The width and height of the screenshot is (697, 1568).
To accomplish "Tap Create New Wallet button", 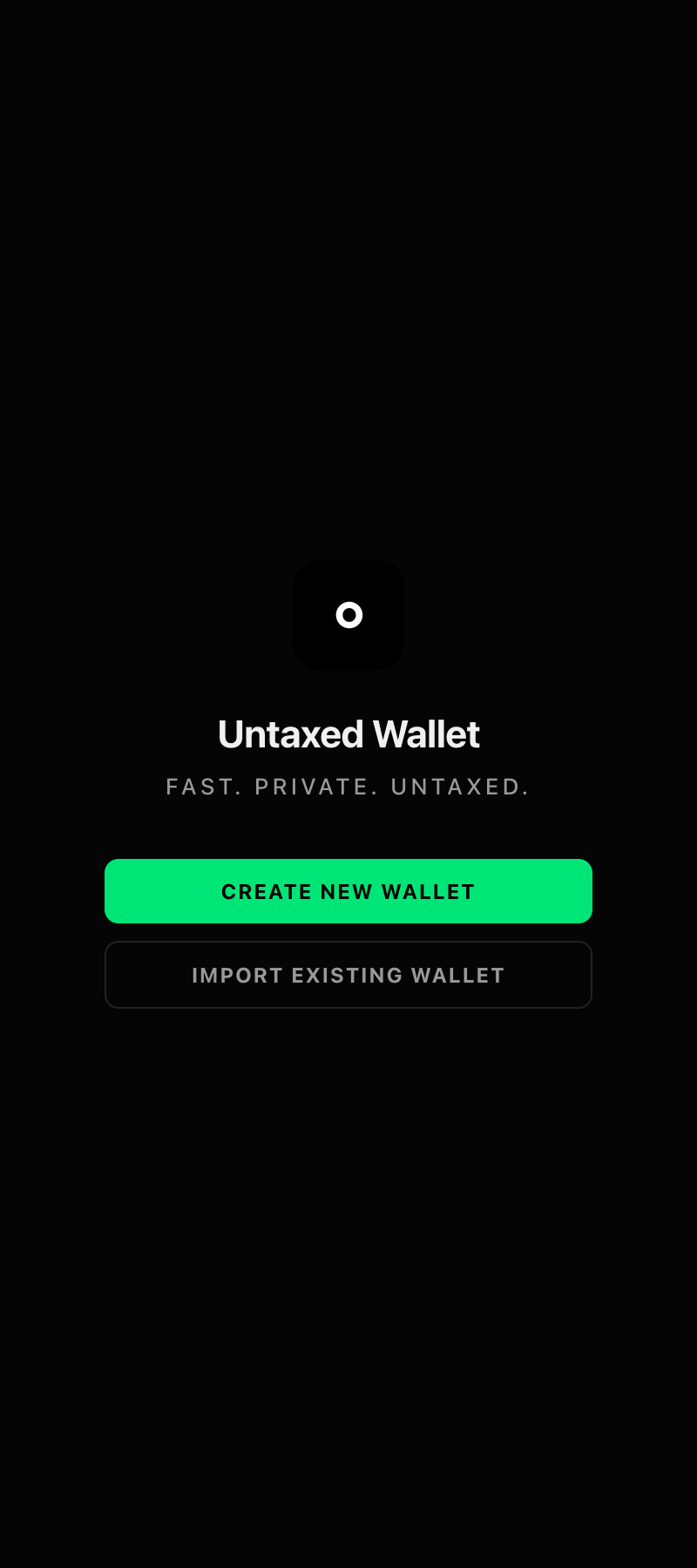I will click(348, 891).
